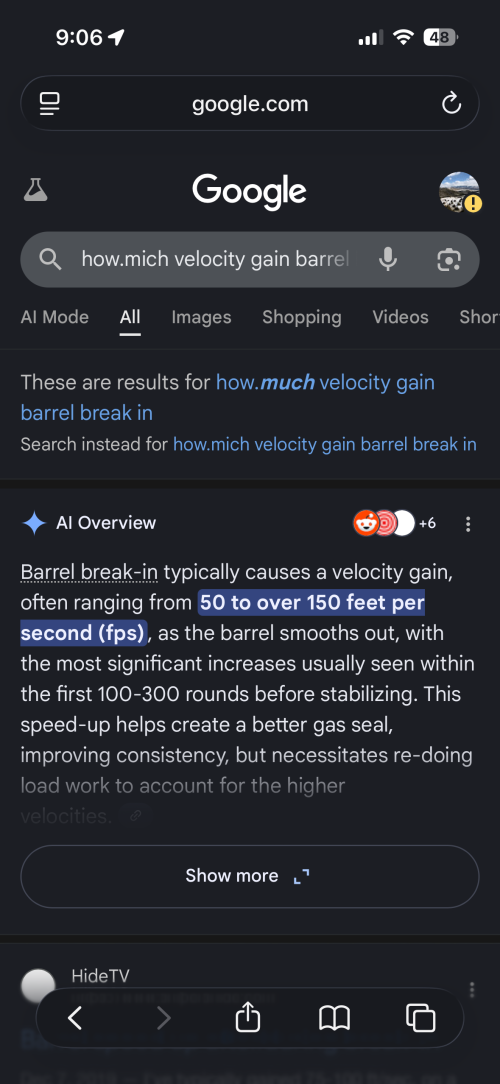Edit the search query box
The image size is (500, 1084).
click(216, 259)
